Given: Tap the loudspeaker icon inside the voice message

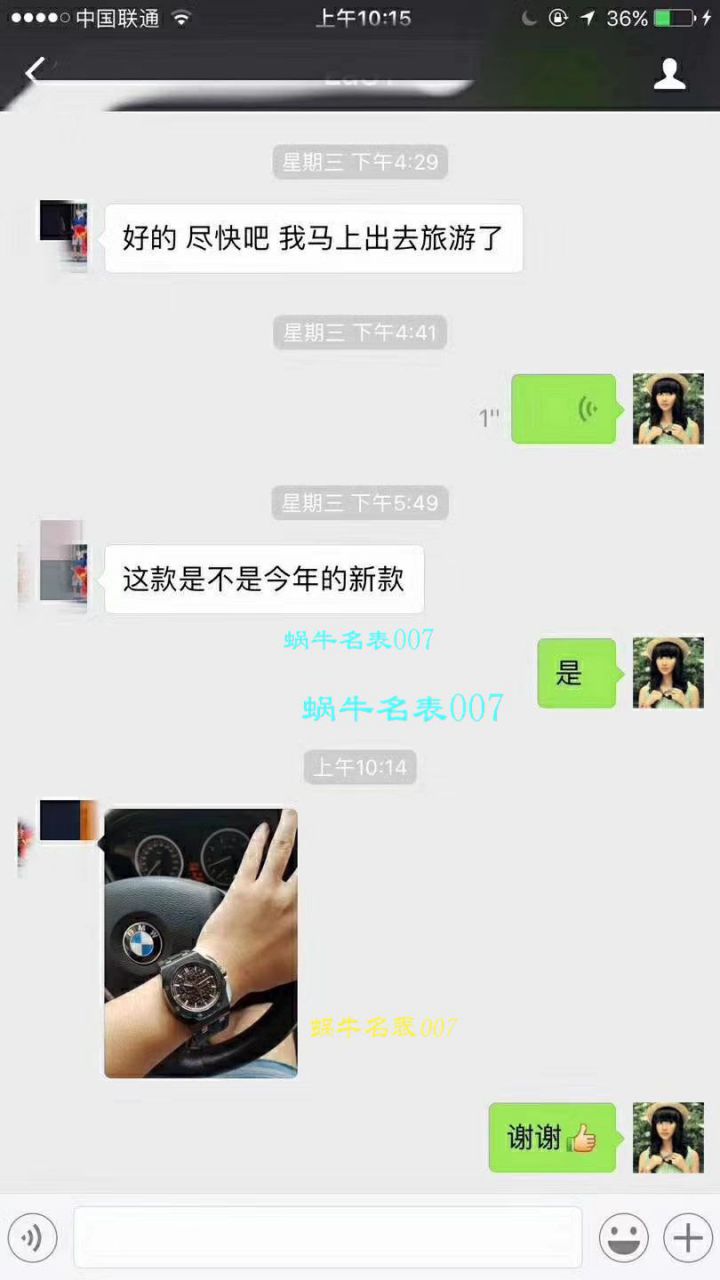Looking at the screenshot, I should 590,409.
